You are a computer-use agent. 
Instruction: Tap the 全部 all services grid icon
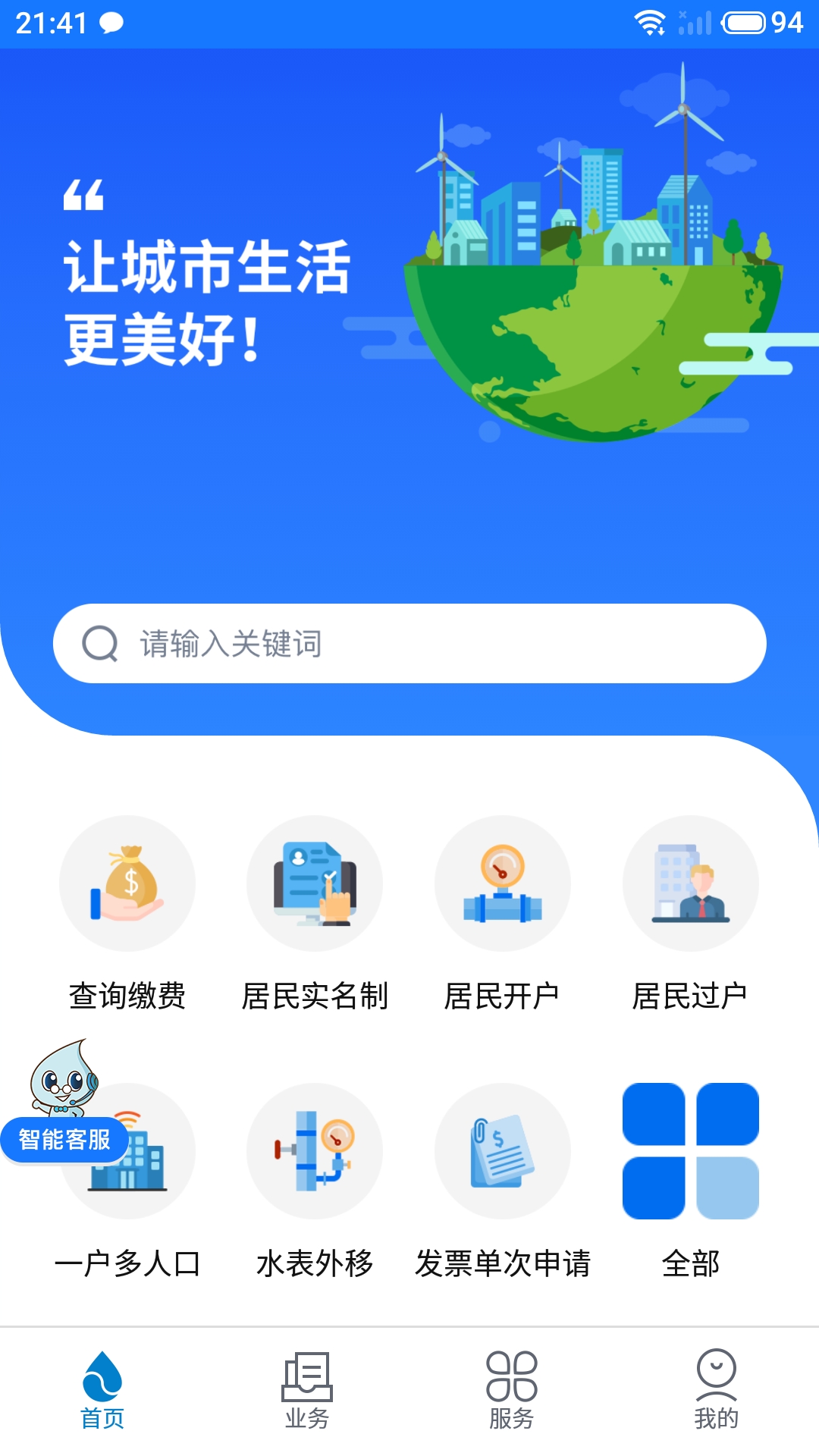pyautogui.click(x=692, y=1150)
